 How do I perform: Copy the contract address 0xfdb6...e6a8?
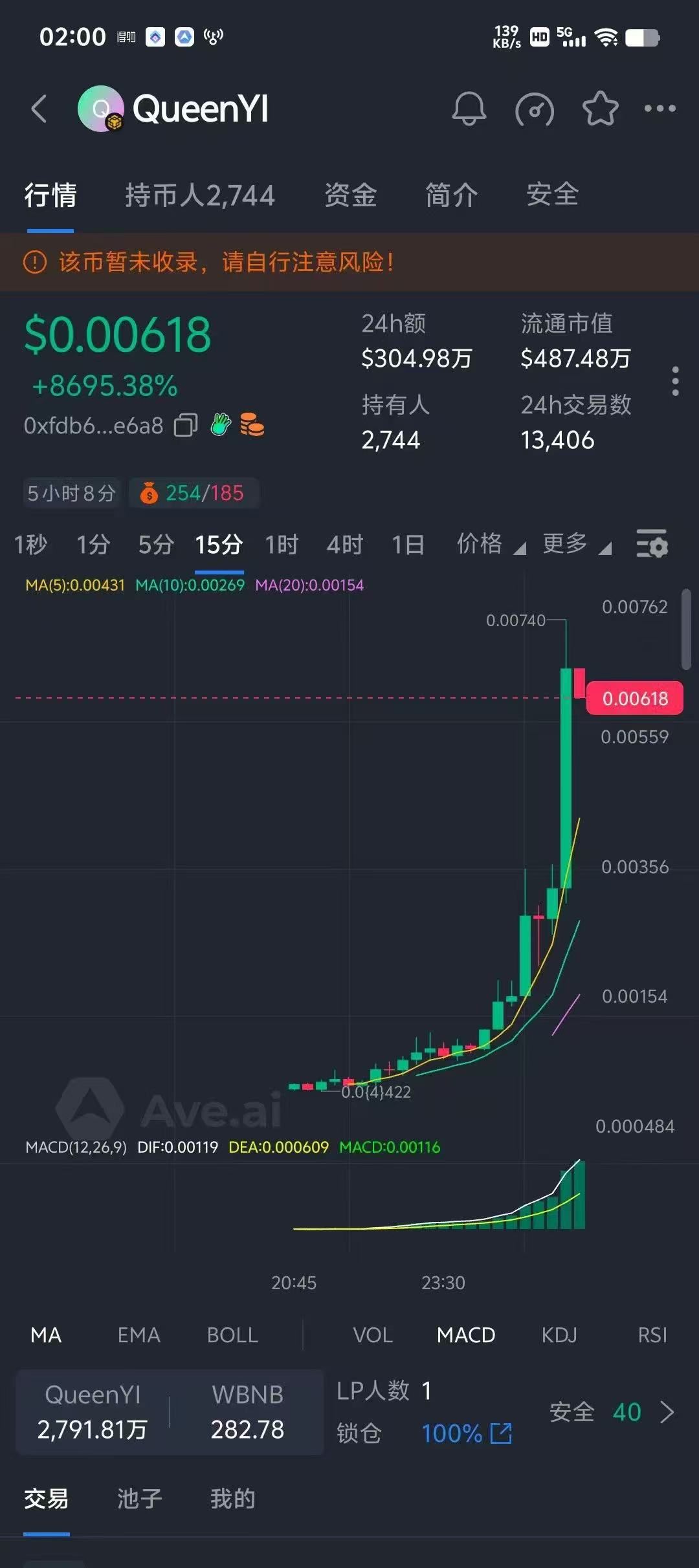coord(186,426)
